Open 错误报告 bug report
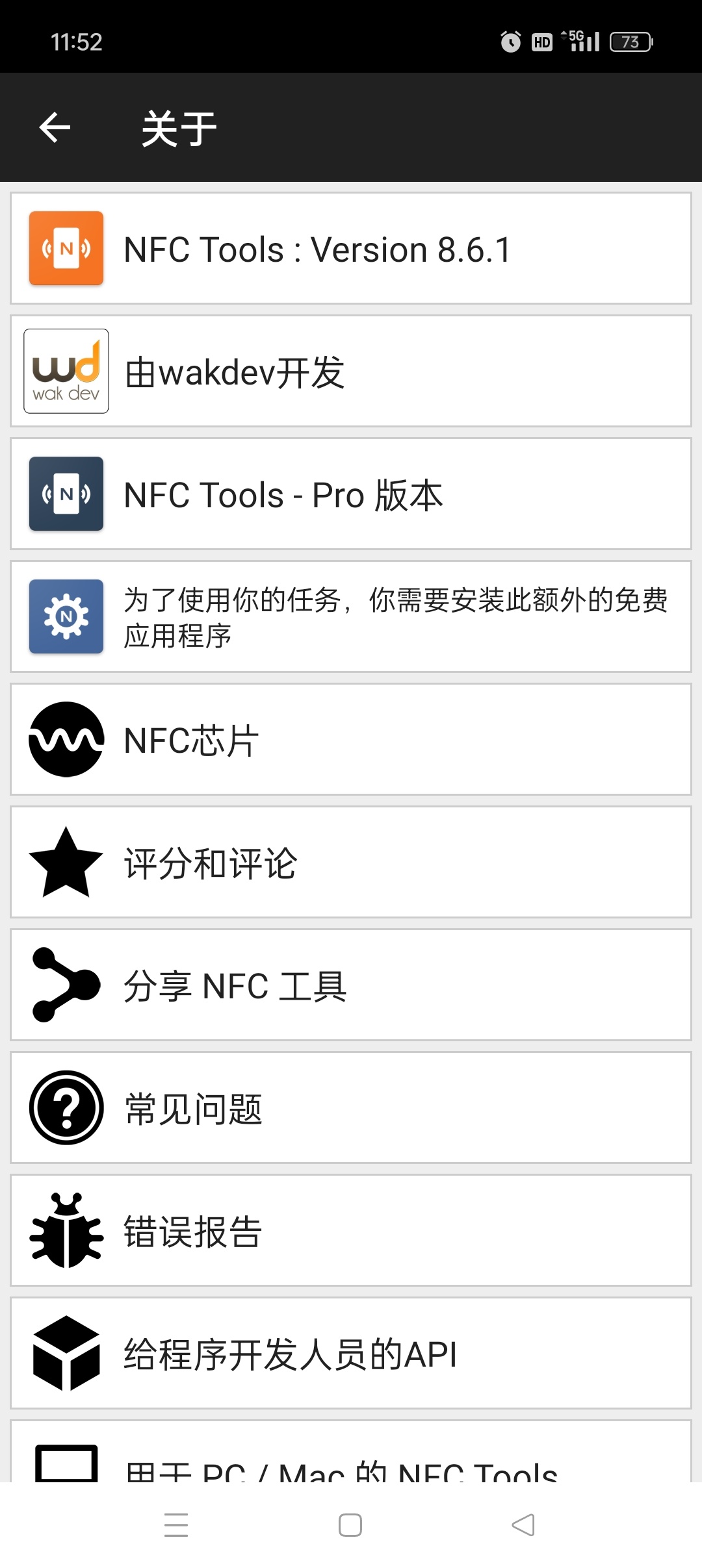Viewport: 702px width, 1568px height. click(x=351, y=1231)
